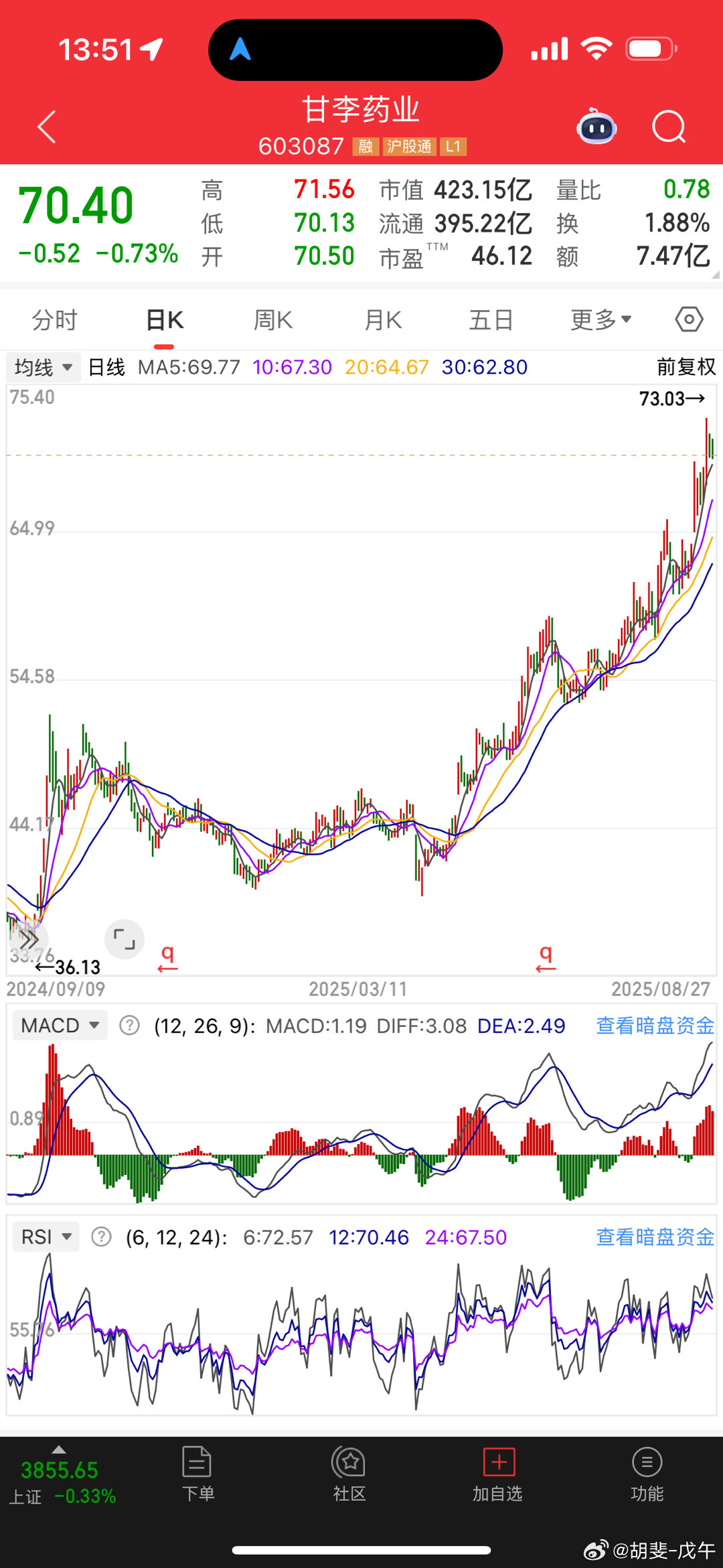Open 下单 to place an order
This screenshot has width=723, height=1568.
pyautogui.click(x=197, y=1475)
